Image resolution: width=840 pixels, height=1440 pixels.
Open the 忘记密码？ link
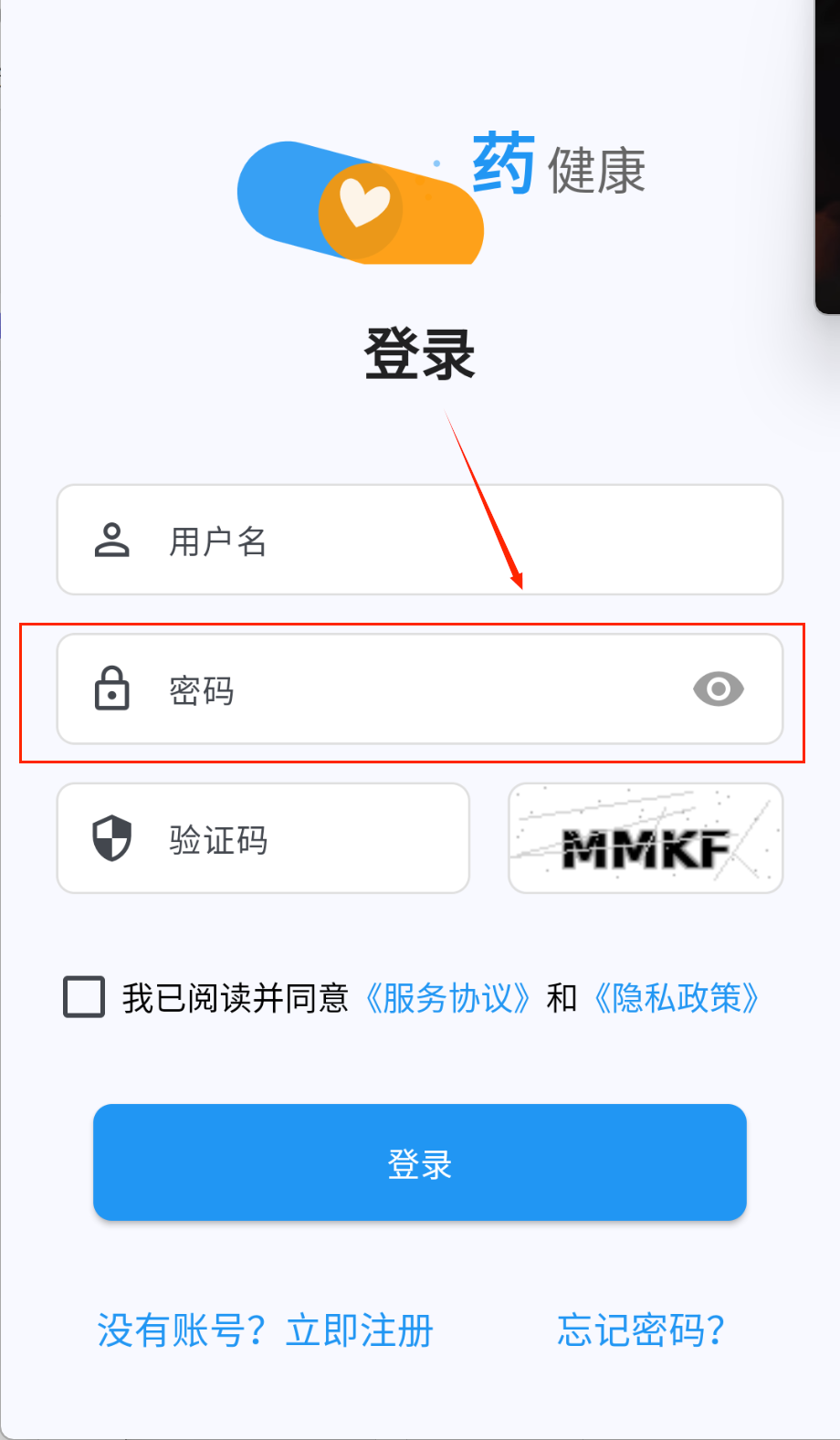[x=641, y=1330]
